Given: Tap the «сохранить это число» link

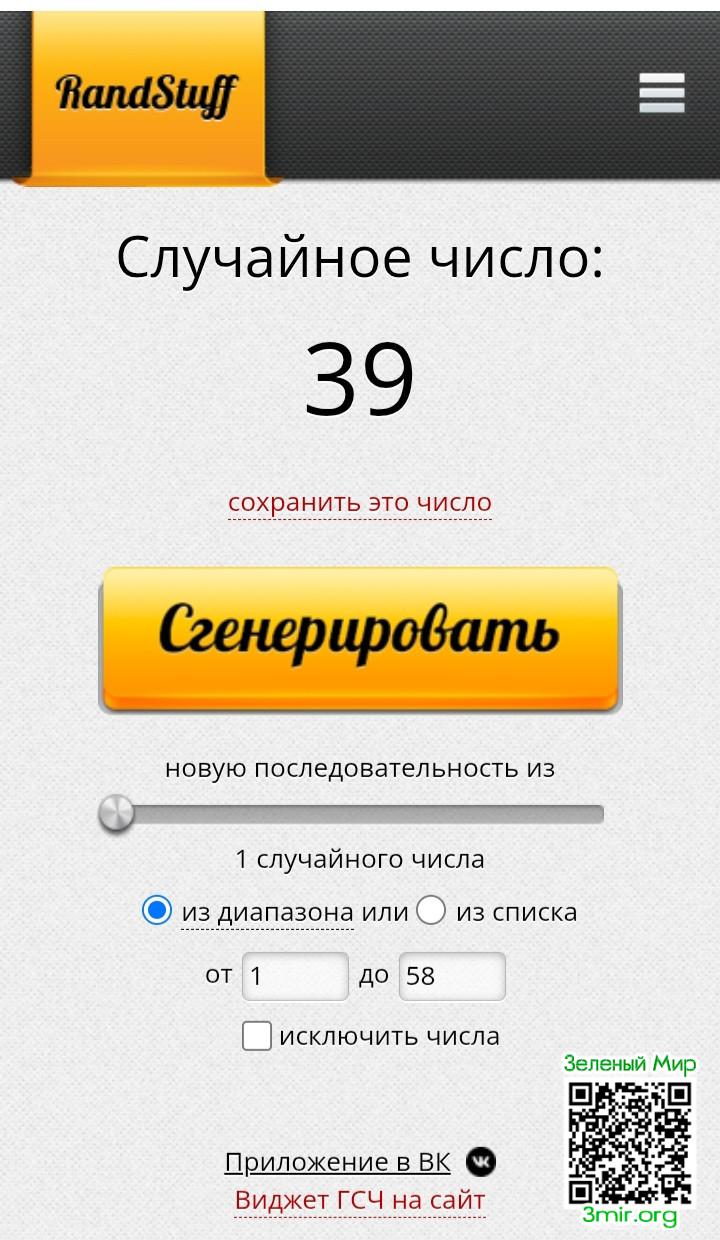Looking at the screenshot, I should point(359,502).
